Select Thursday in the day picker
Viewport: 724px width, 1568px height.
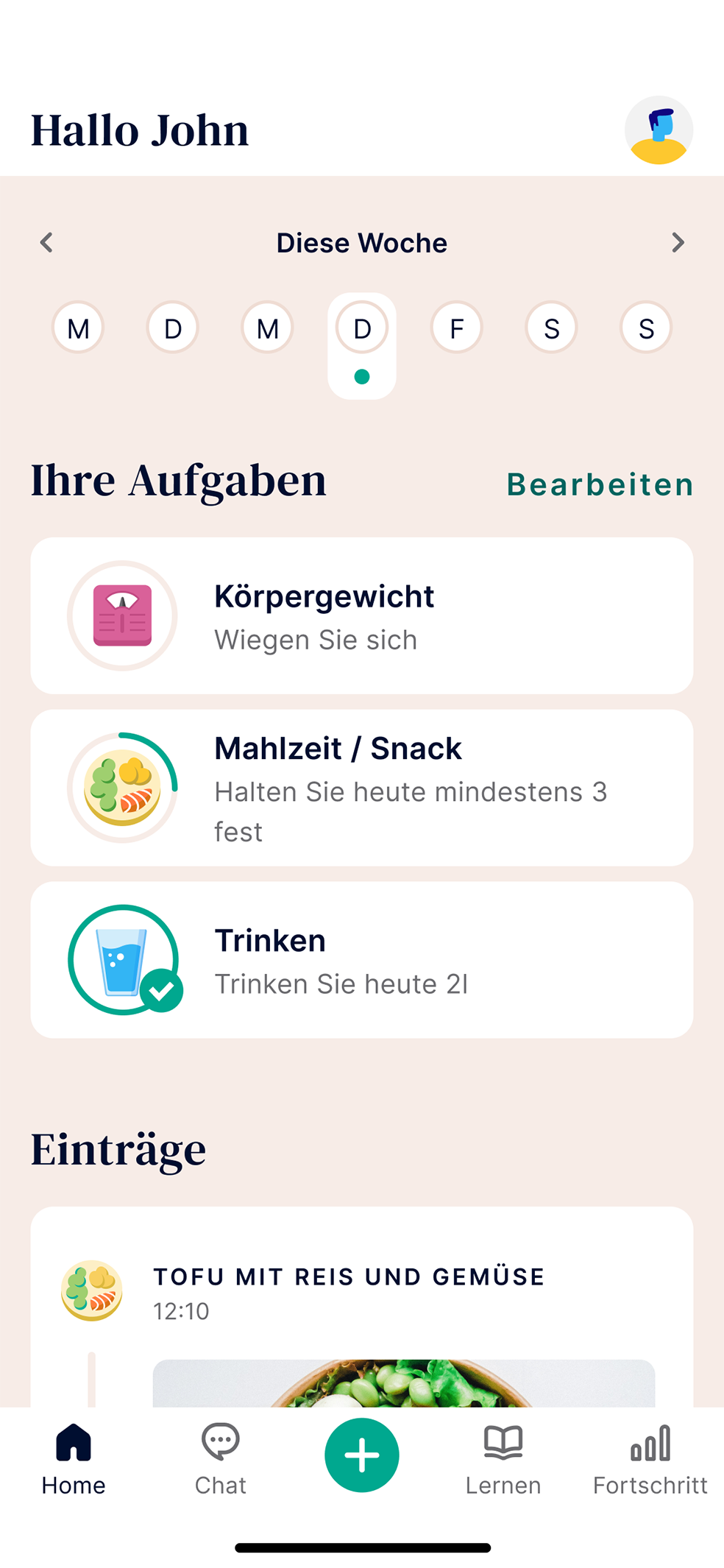coord(362,328)
